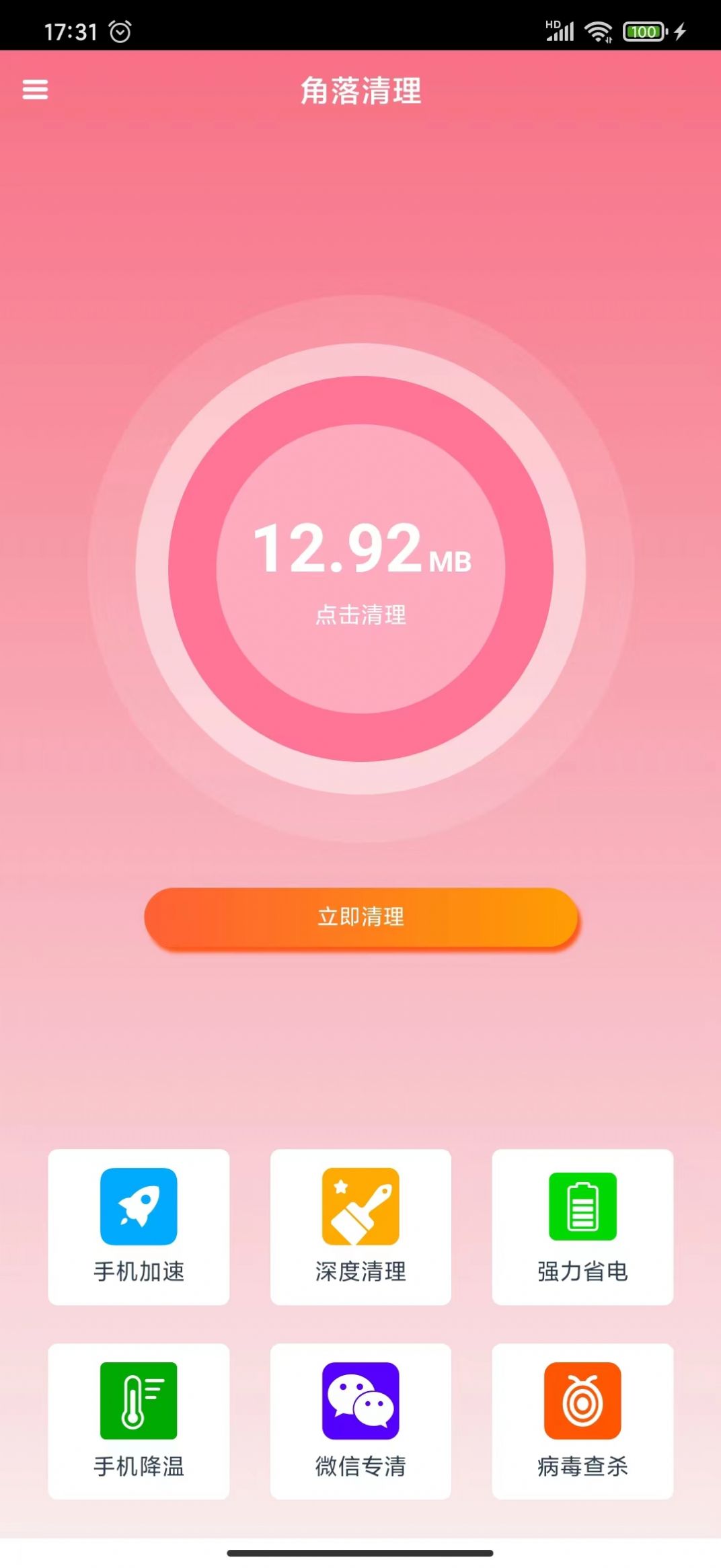The height and width of the screenshot is (1568, 721).
Task: Launch WeChat cleaner via 微信专清 icon
Action: coord(360,1402)
